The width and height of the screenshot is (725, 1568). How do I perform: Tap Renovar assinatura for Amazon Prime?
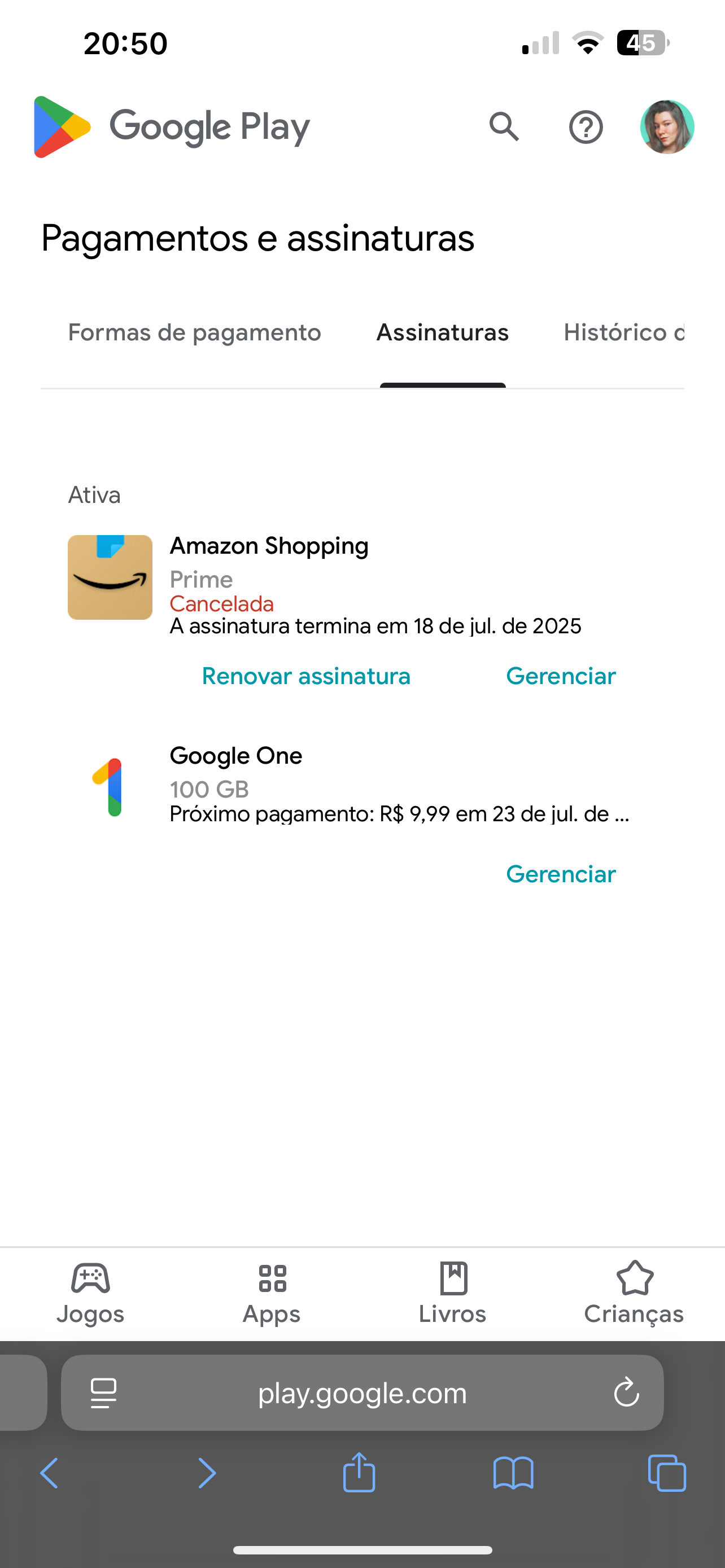306,676
